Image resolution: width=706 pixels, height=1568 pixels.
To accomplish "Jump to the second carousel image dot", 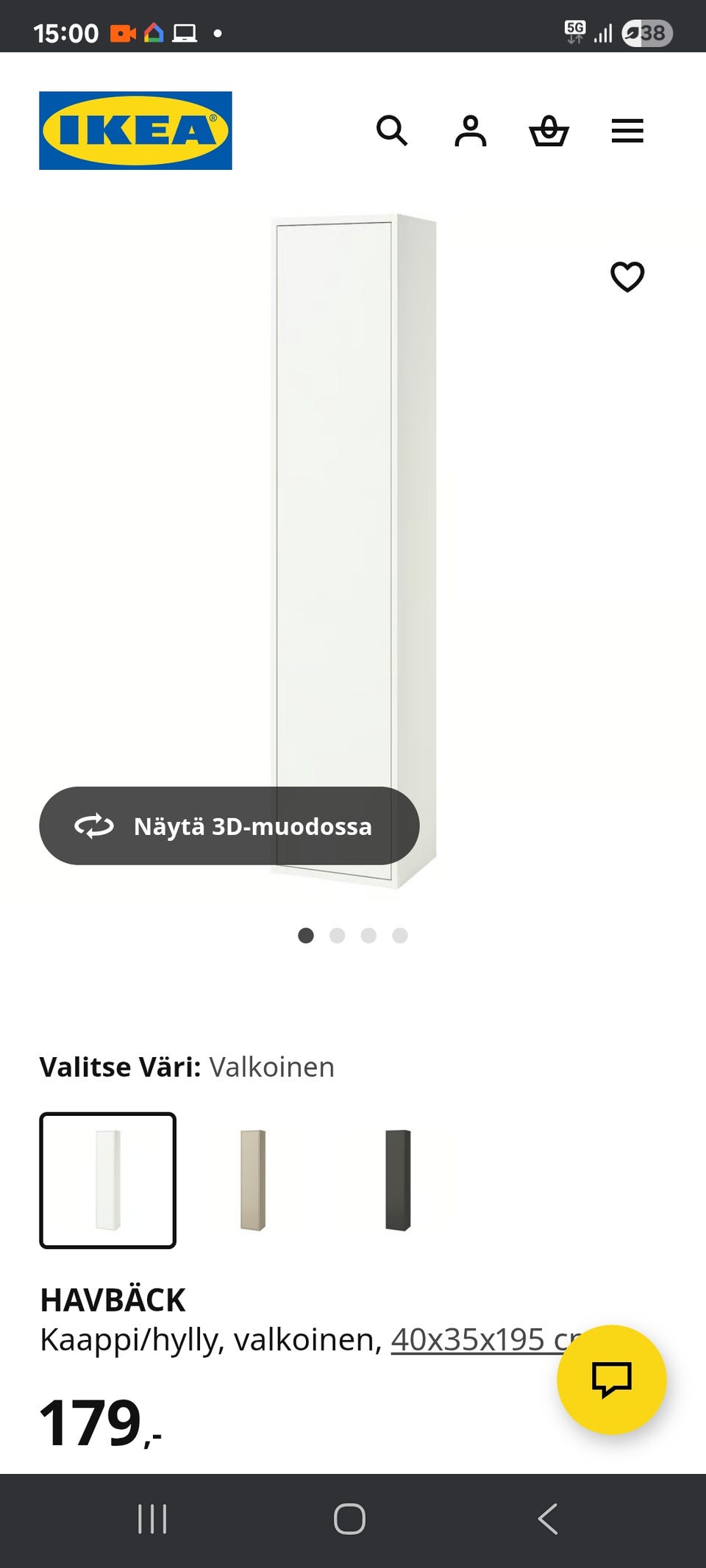I will [x=338, y=934].
